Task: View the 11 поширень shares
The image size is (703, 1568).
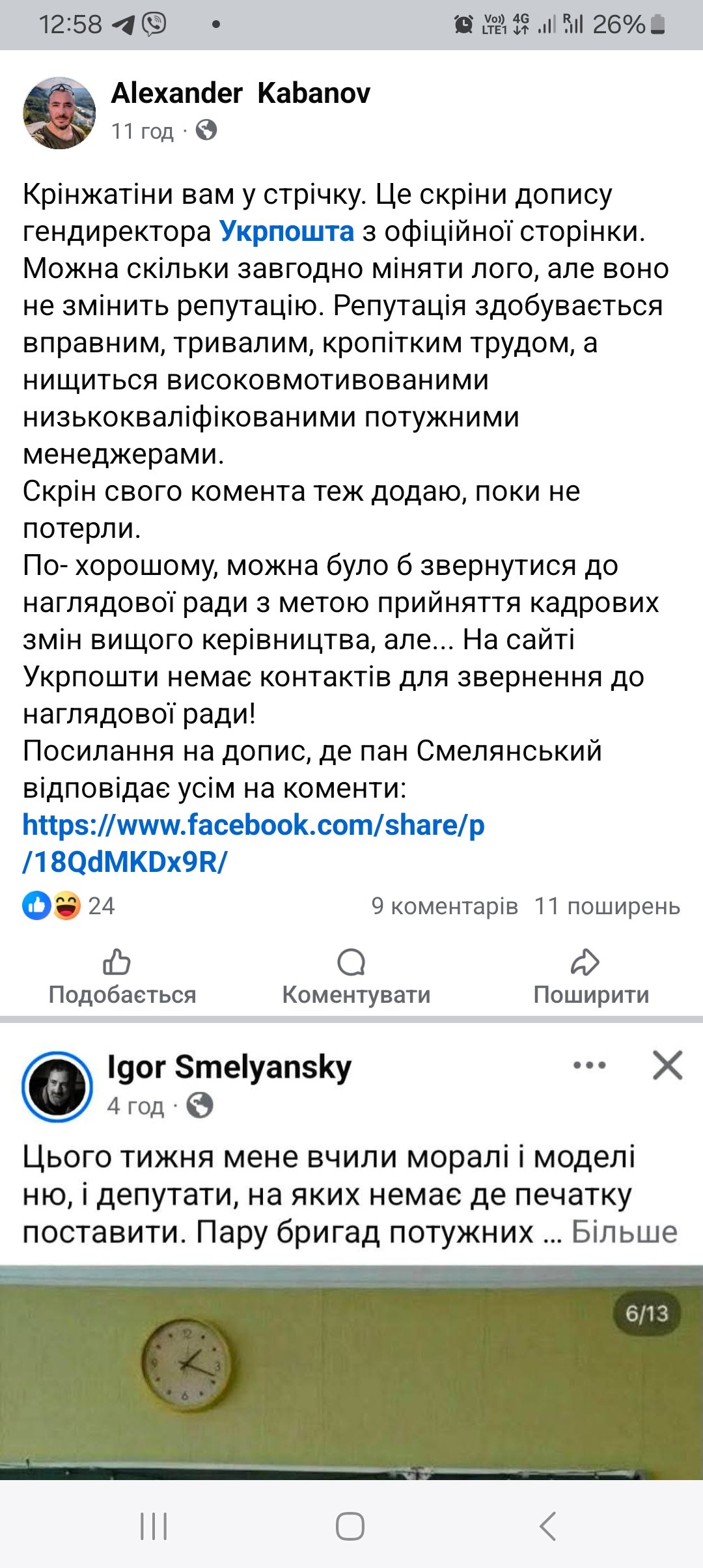Action: (x=607, y=906)
